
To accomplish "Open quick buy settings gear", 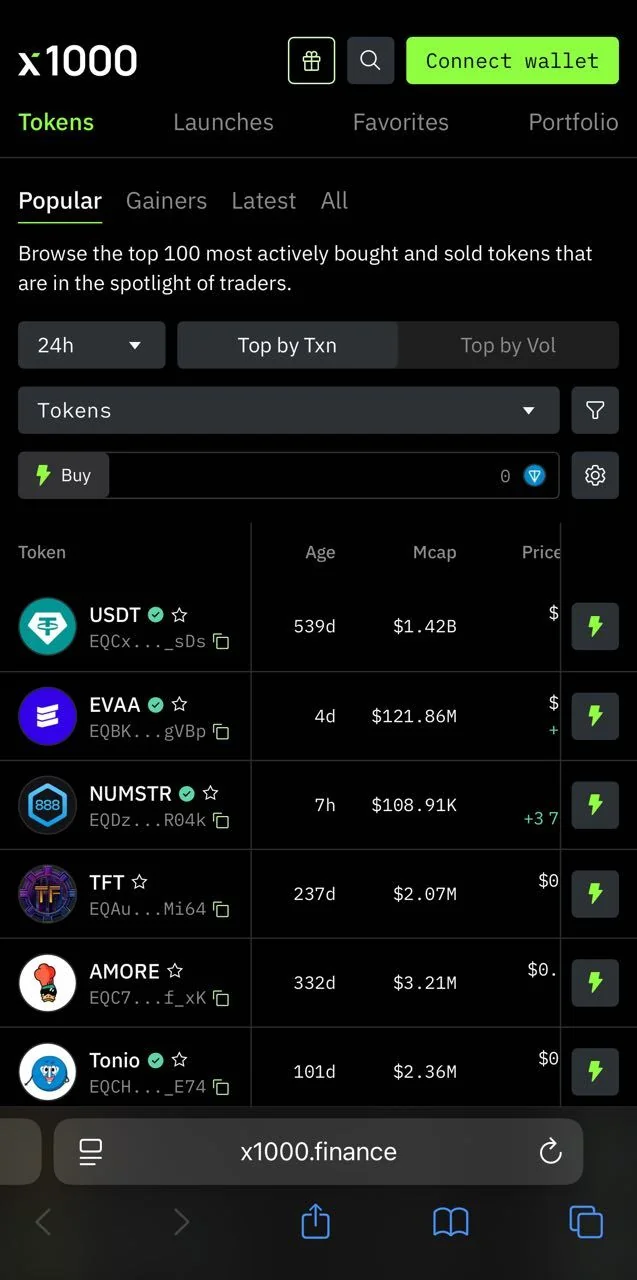I will click(595, 475).
